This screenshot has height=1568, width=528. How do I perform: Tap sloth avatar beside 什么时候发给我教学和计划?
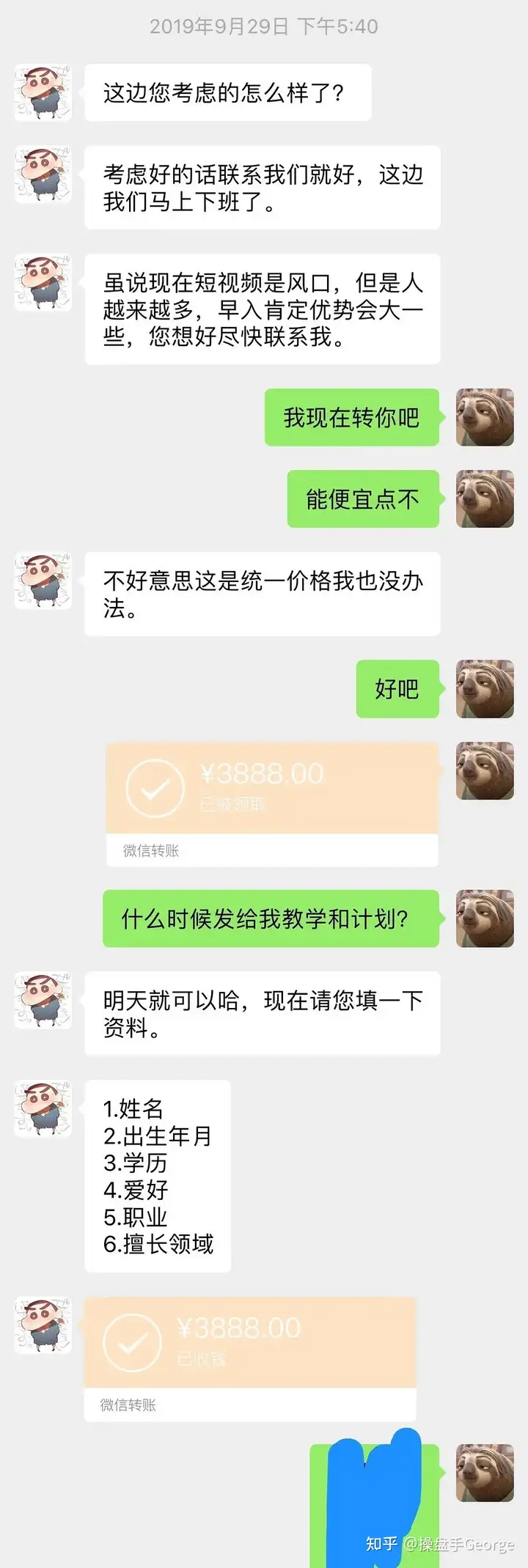pyautogui.click(x=485, y=919)
